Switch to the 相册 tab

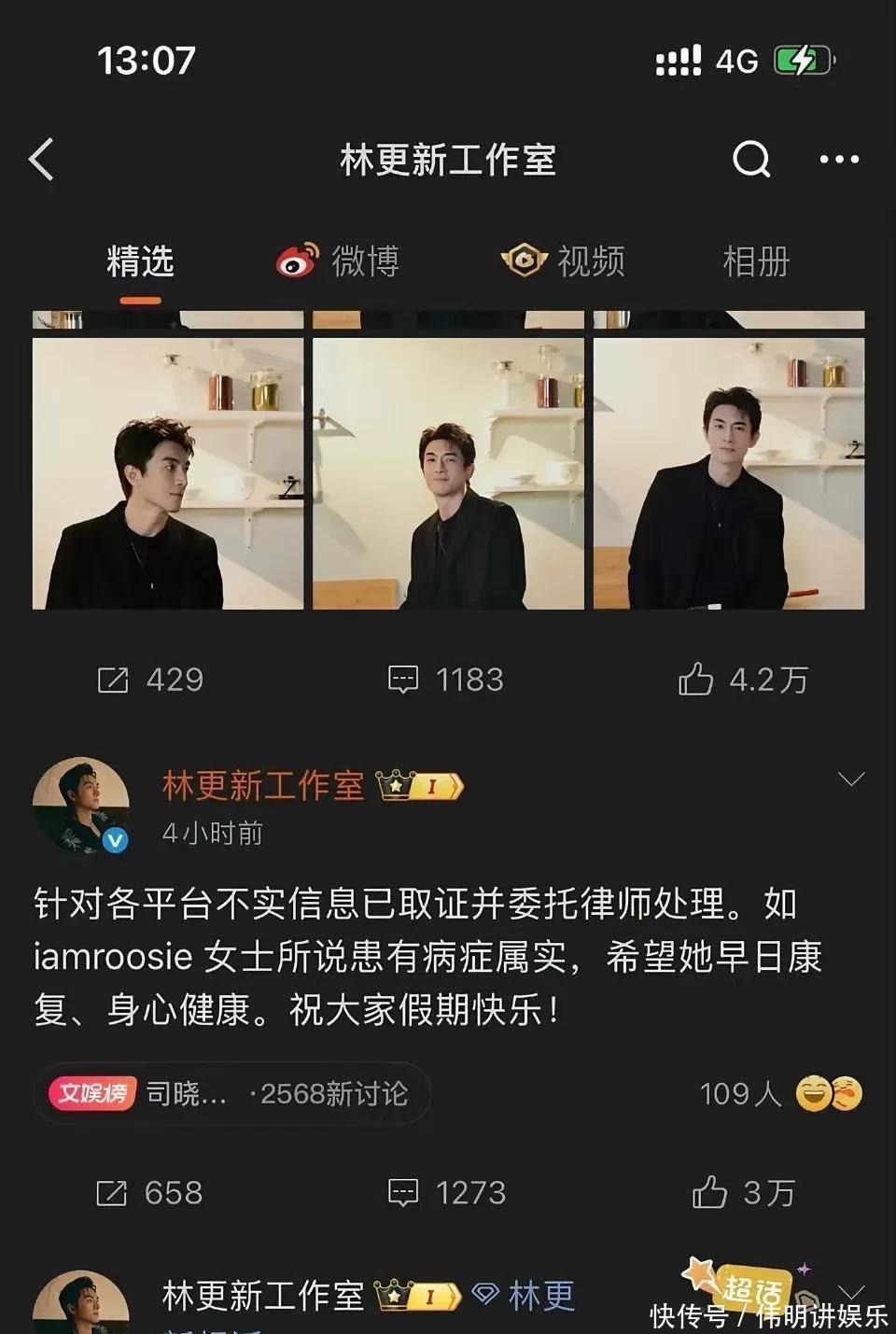(x=756, y=261)
